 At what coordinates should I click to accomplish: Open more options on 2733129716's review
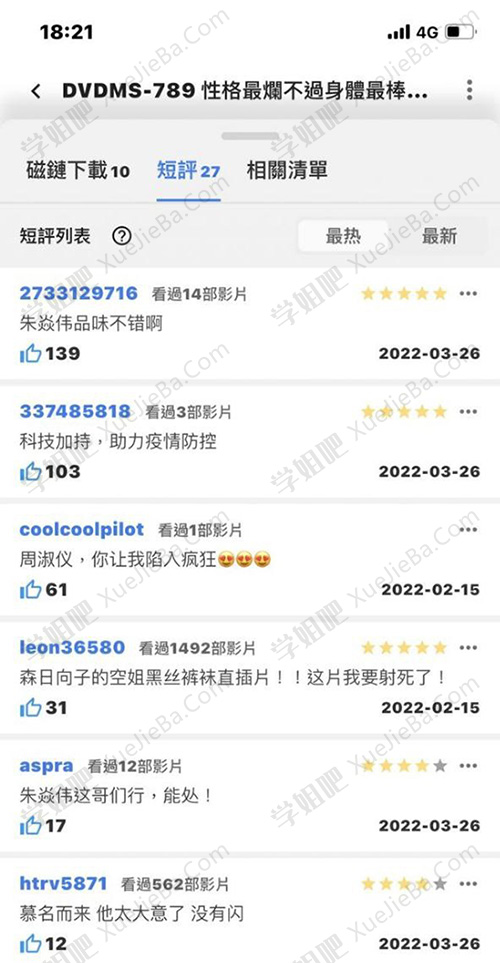pos(468,294)
